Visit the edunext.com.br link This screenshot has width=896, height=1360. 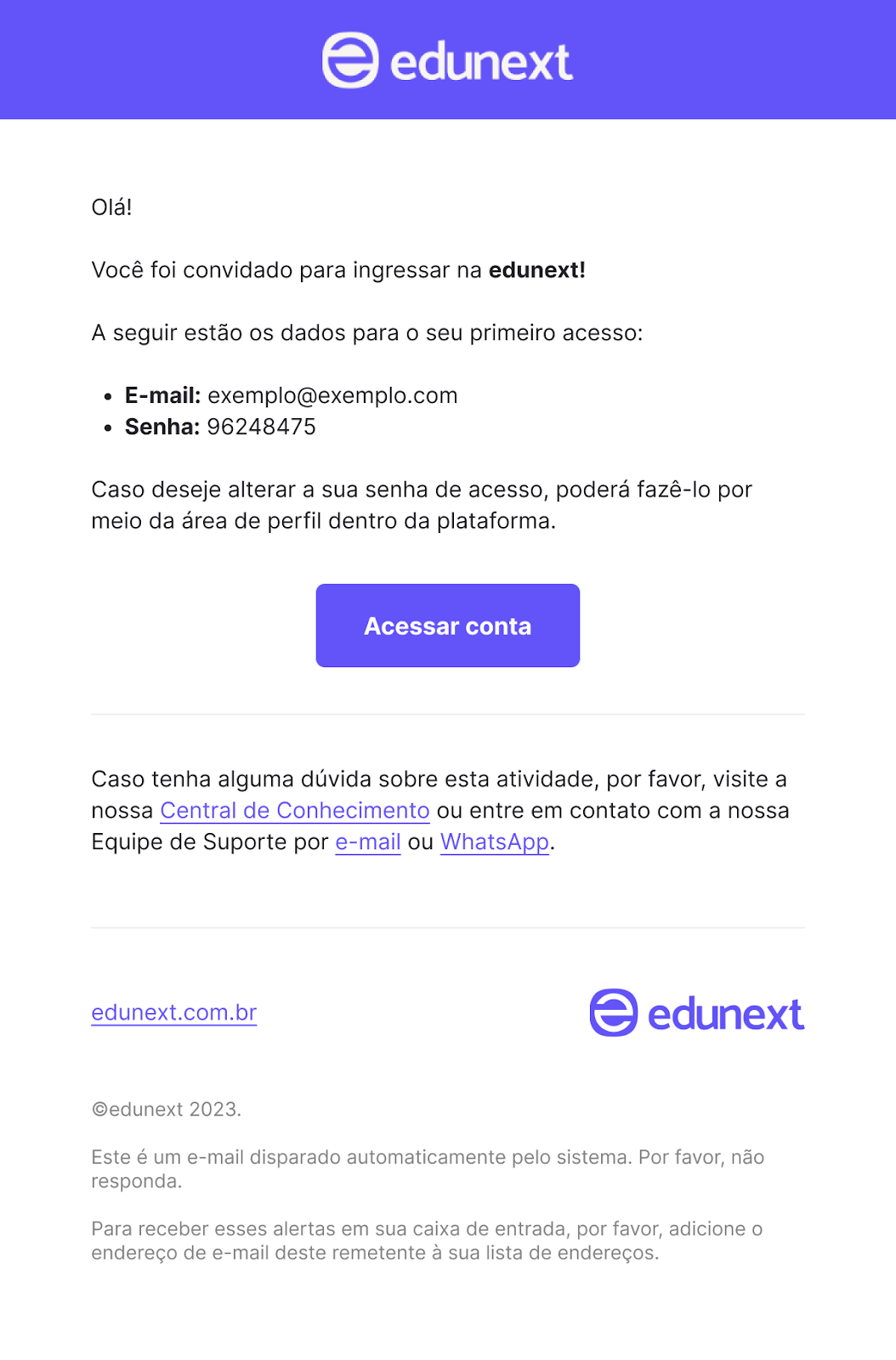pos(173,1012)
